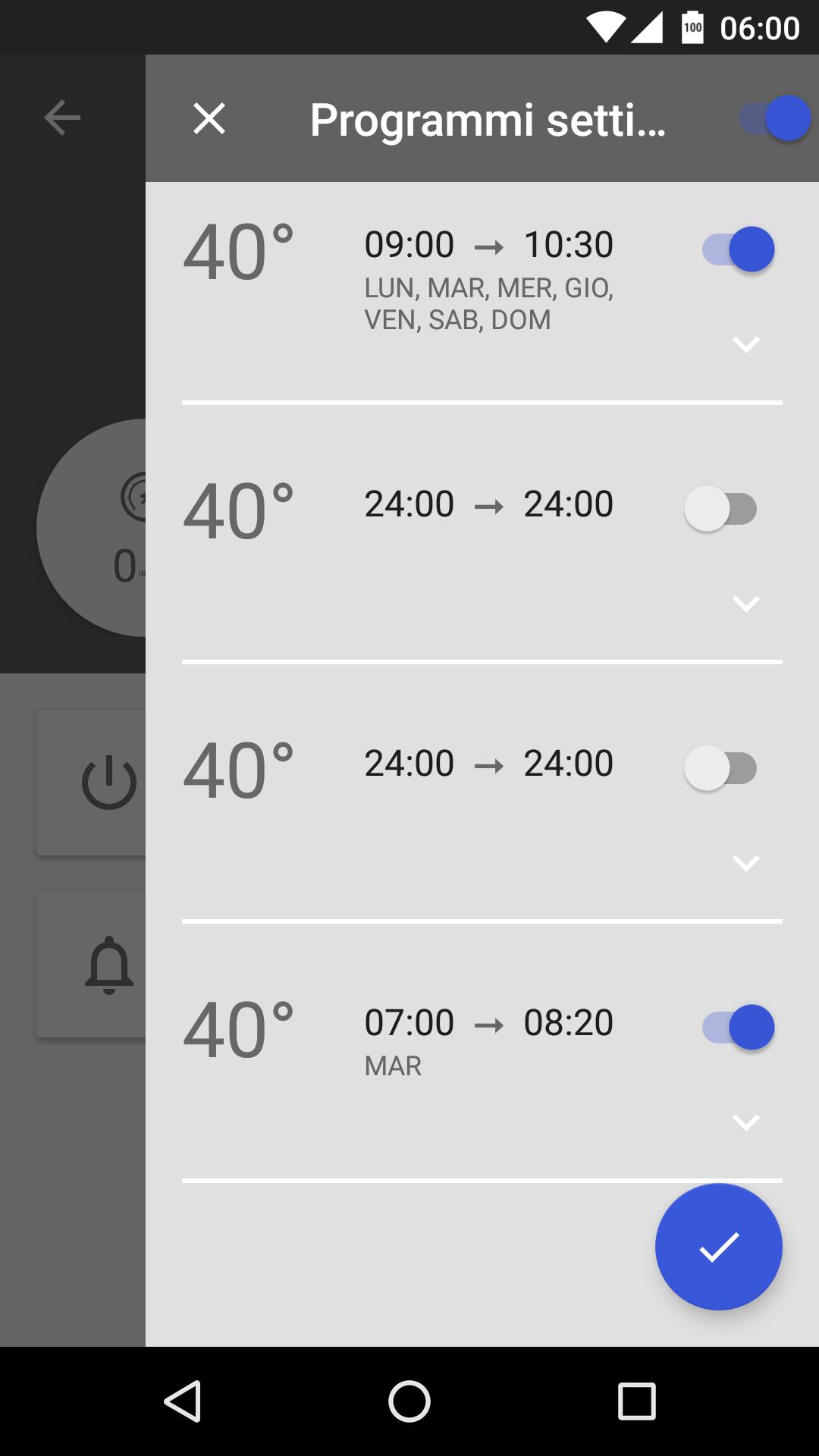
Task: Expand the 07:00 to 08:20 MAR program
Action: click(746, 1122)
